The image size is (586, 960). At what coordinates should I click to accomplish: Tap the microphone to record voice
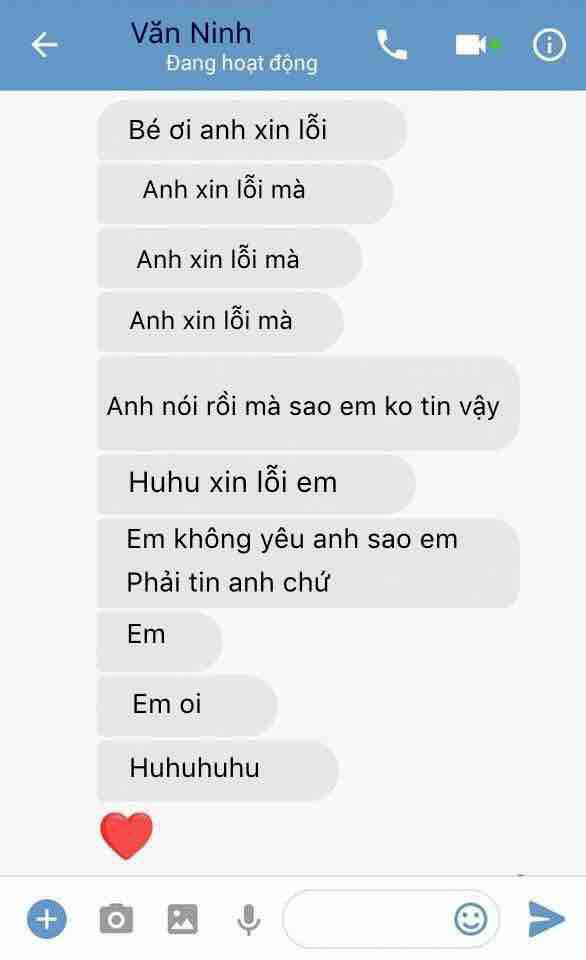[x=249, y=919]
